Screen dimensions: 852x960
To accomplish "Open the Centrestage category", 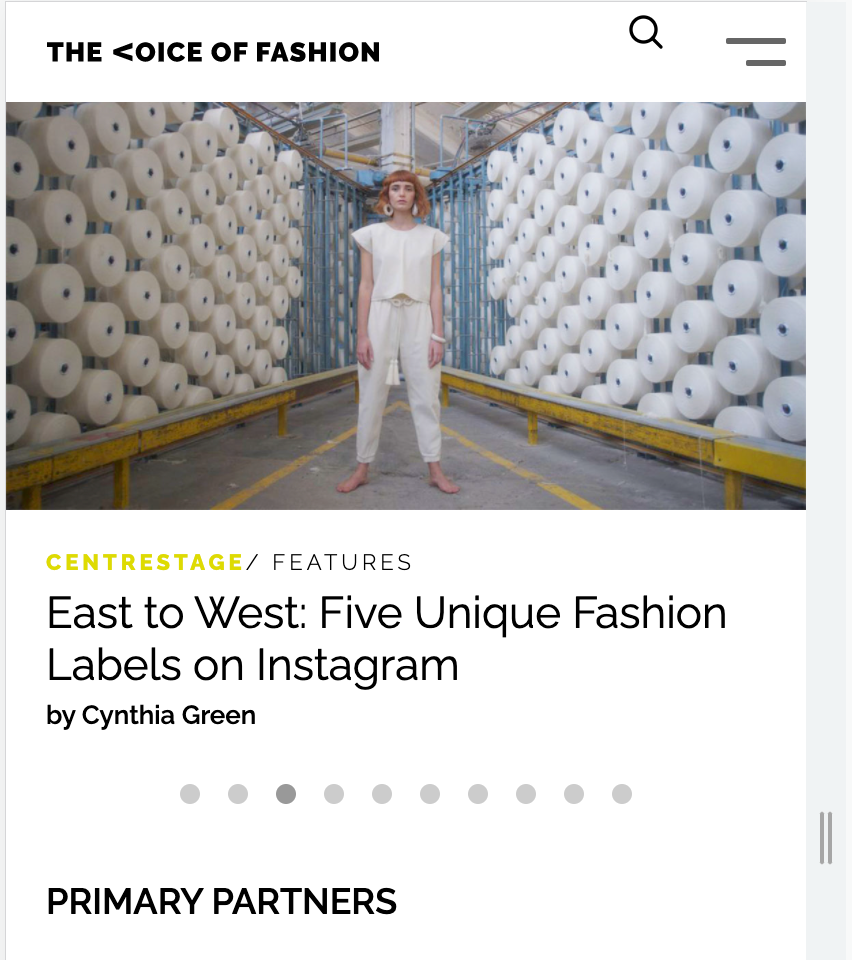I will point(145,562).
